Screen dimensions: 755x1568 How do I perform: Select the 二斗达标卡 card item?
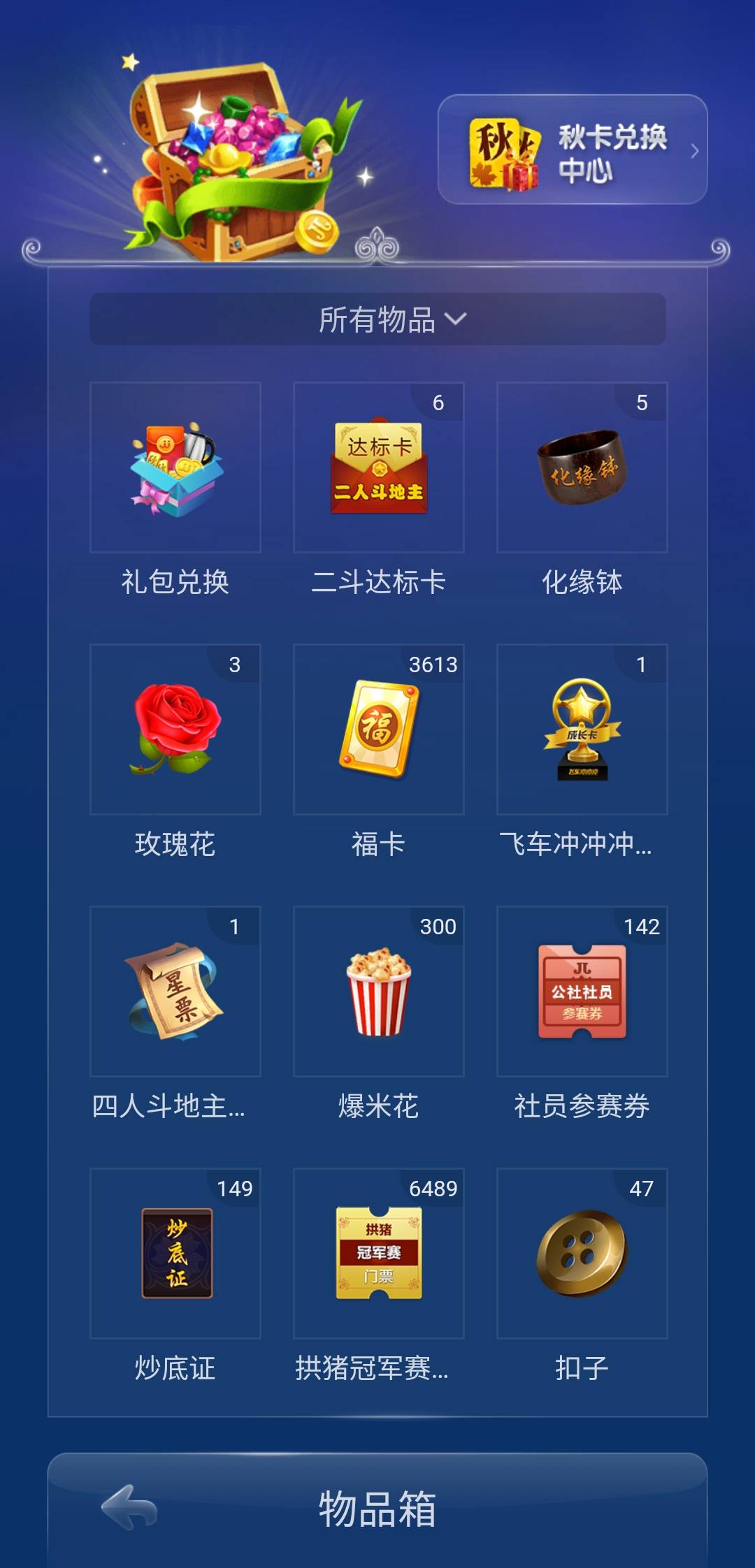click(378, 468)
